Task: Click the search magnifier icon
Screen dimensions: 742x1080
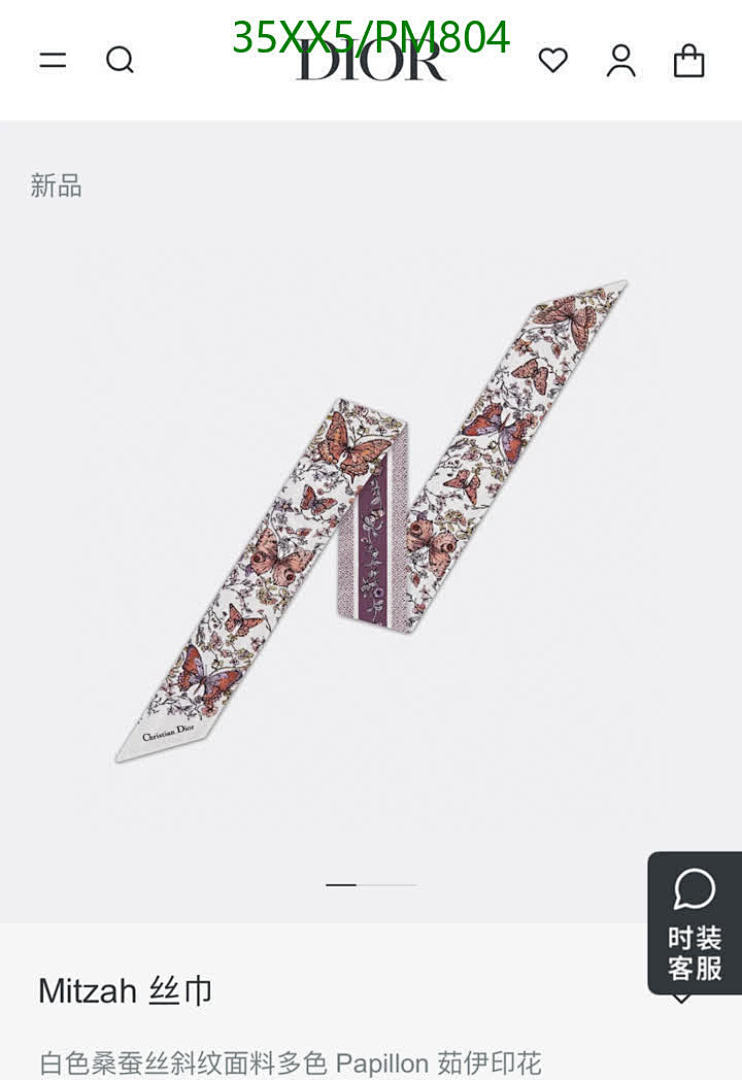Action: pos(122,60)
